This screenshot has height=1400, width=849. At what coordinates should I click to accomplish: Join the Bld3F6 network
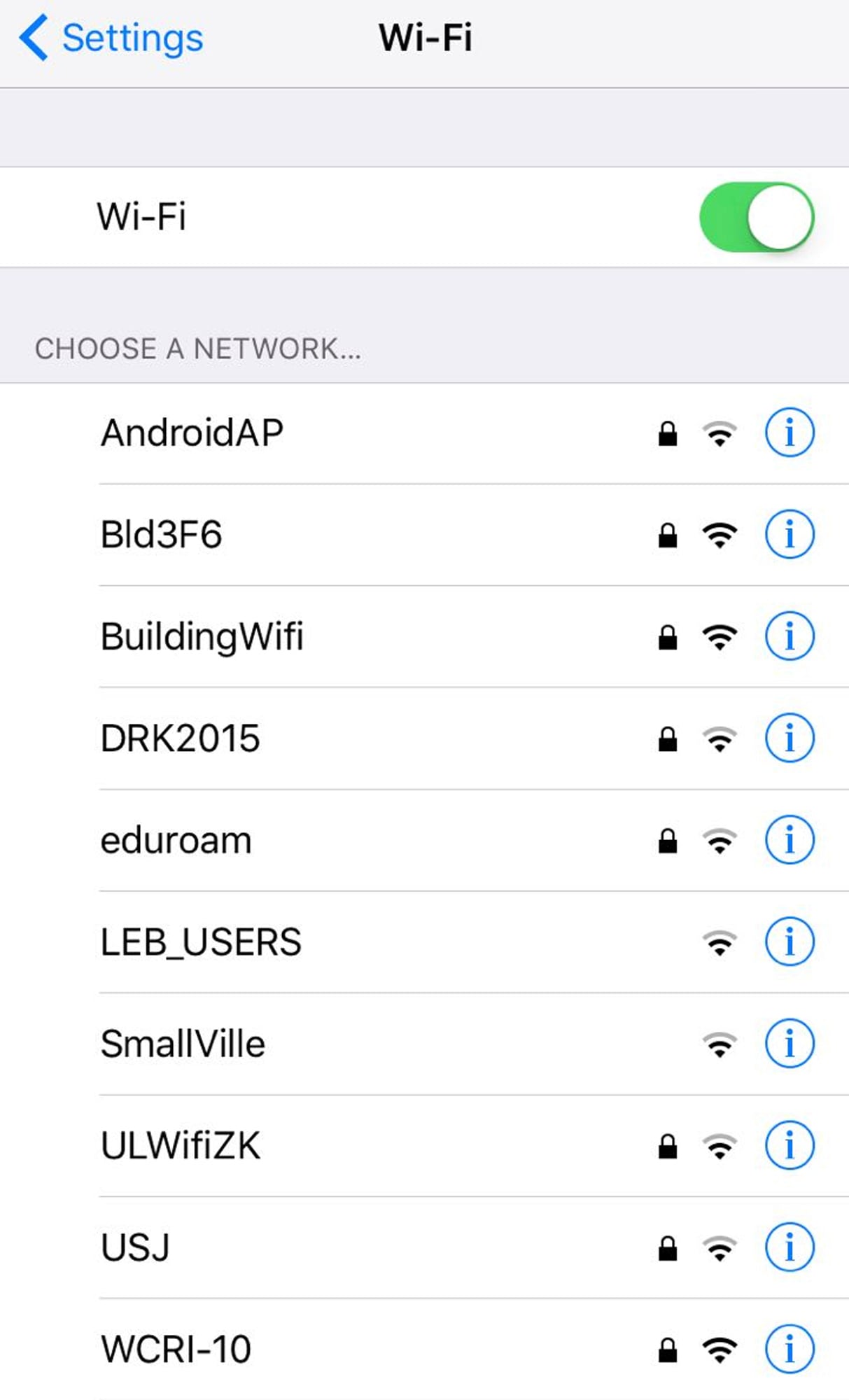pos(162,535)
